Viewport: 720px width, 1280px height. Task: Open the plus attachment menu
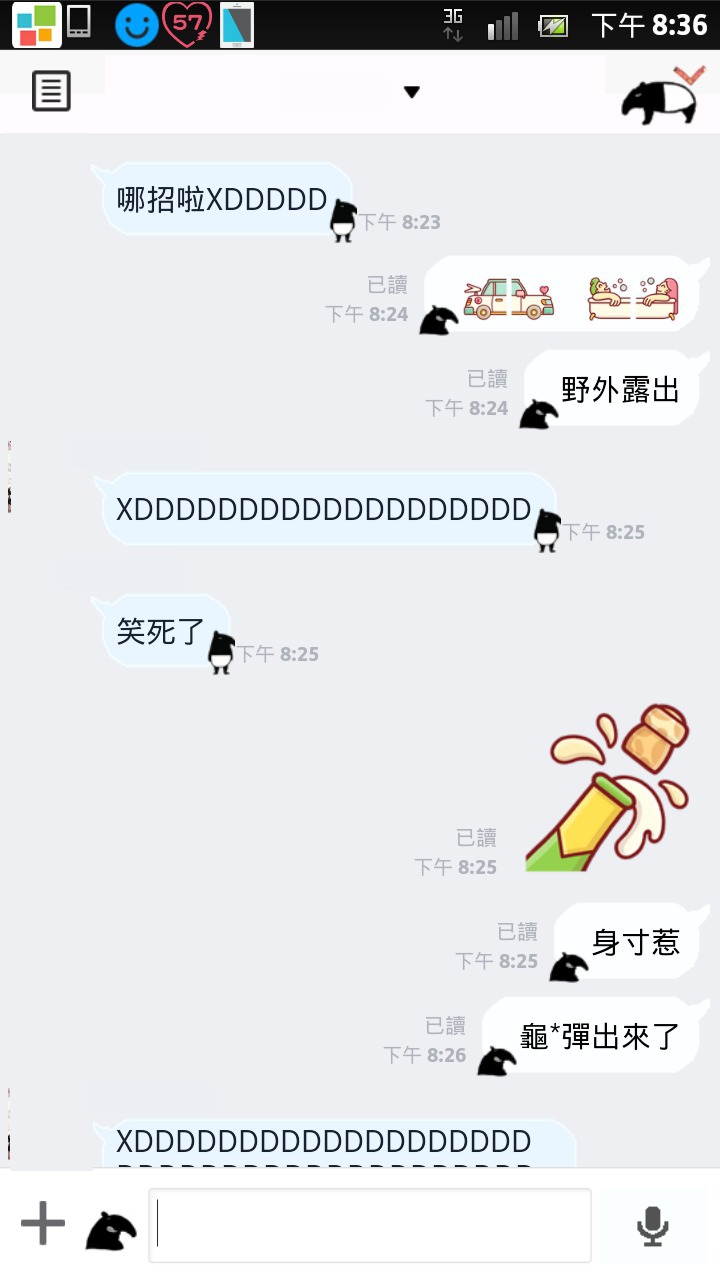(x=43, y=1223)
